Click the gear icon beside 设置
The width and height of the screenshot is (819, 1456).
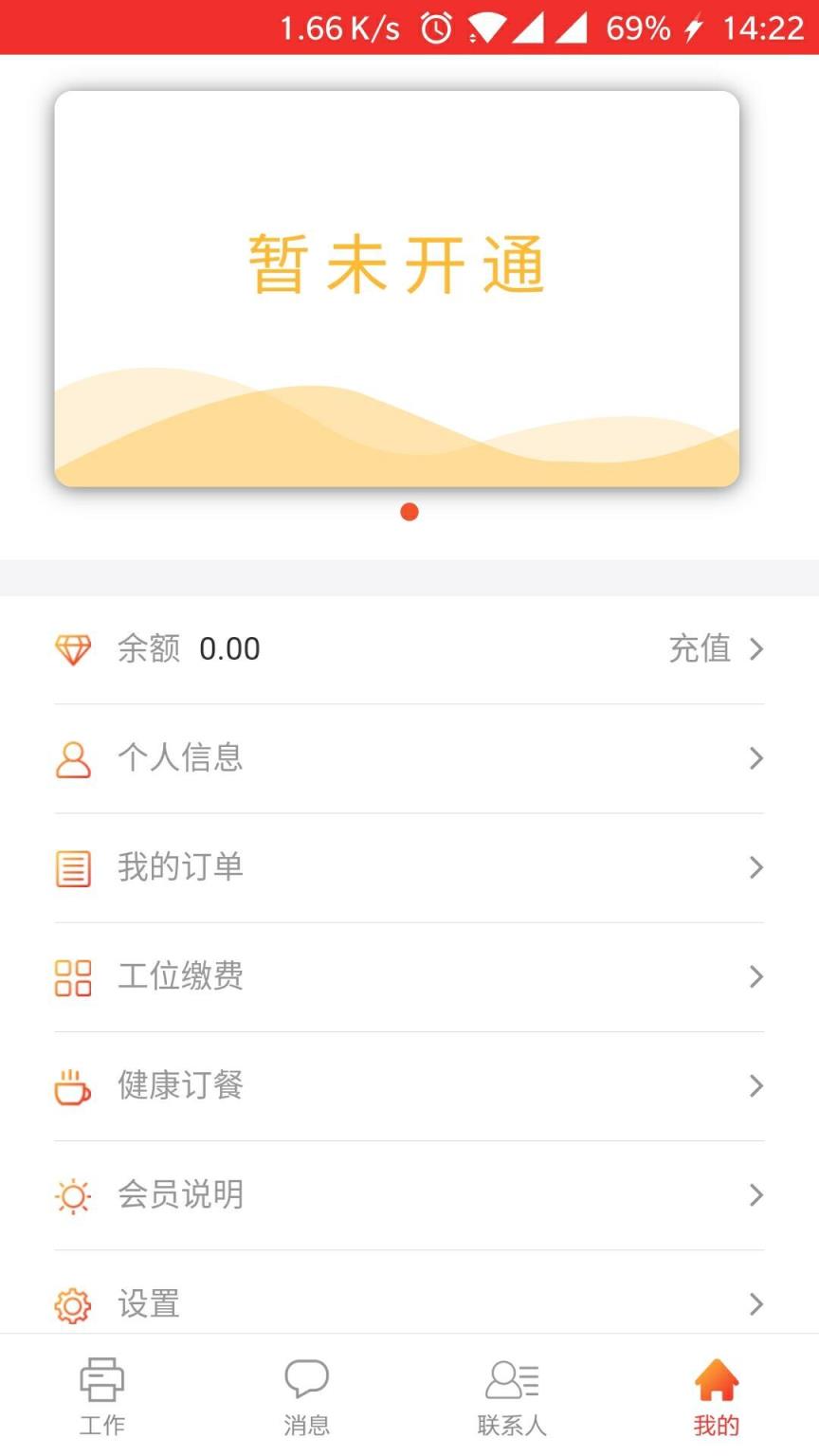[73, 1304]
